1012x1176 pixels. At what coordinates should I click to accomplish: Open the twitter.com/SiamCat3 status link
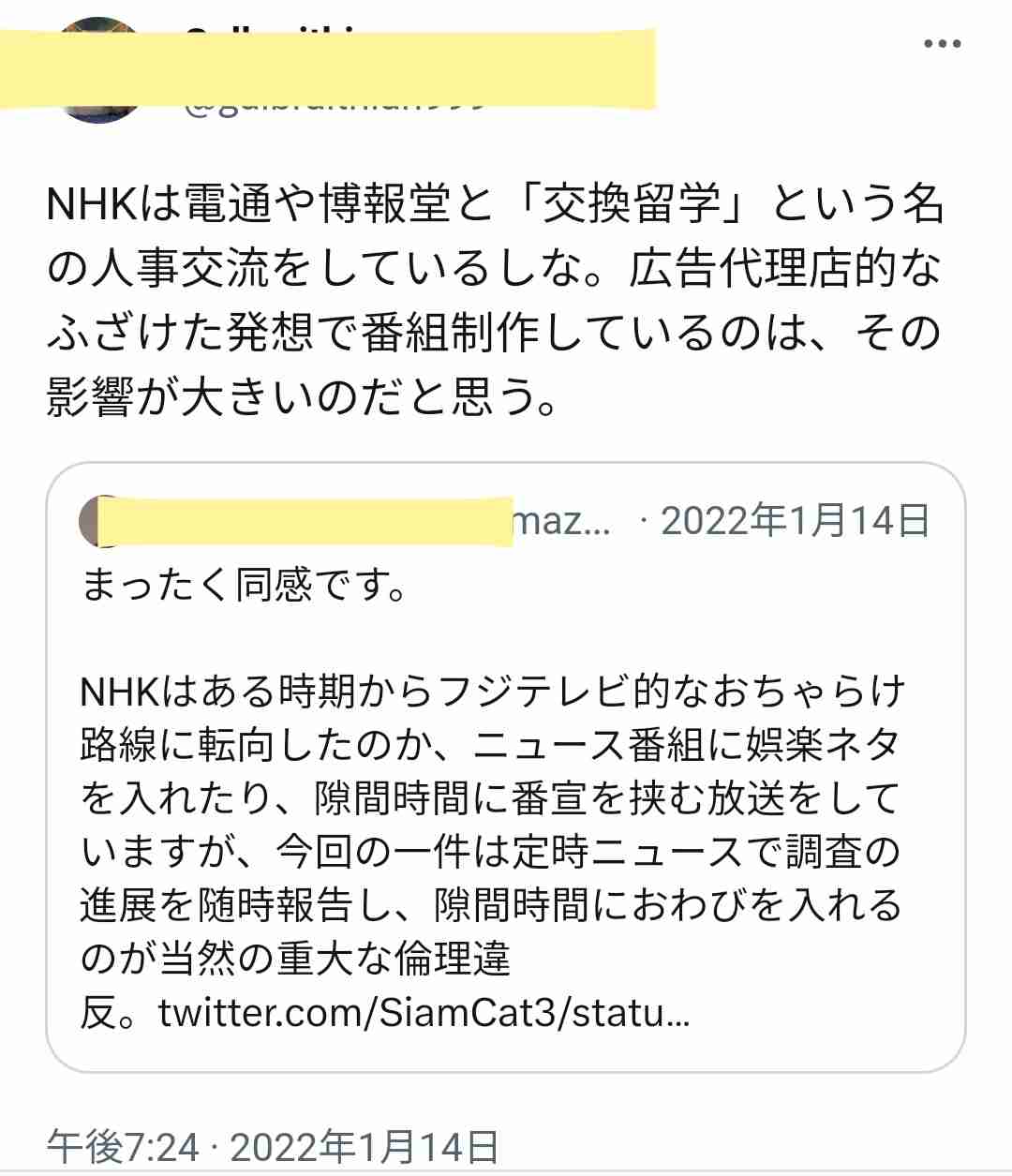pyautogui.click(x=424, y=1013)
